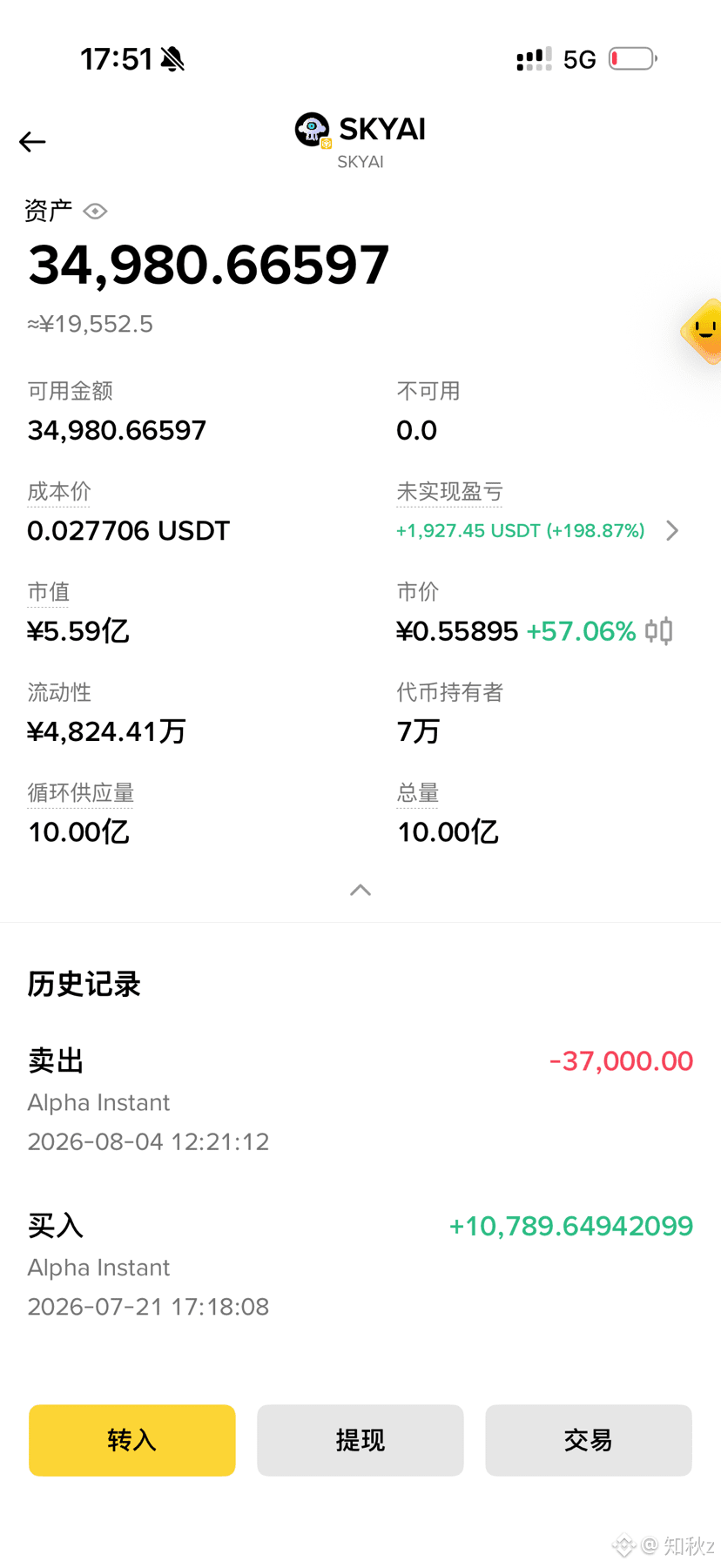The height and width of the screenshot is (1568, 721).
Task: Go back using the top-left arrow
Action: [32, 142]
